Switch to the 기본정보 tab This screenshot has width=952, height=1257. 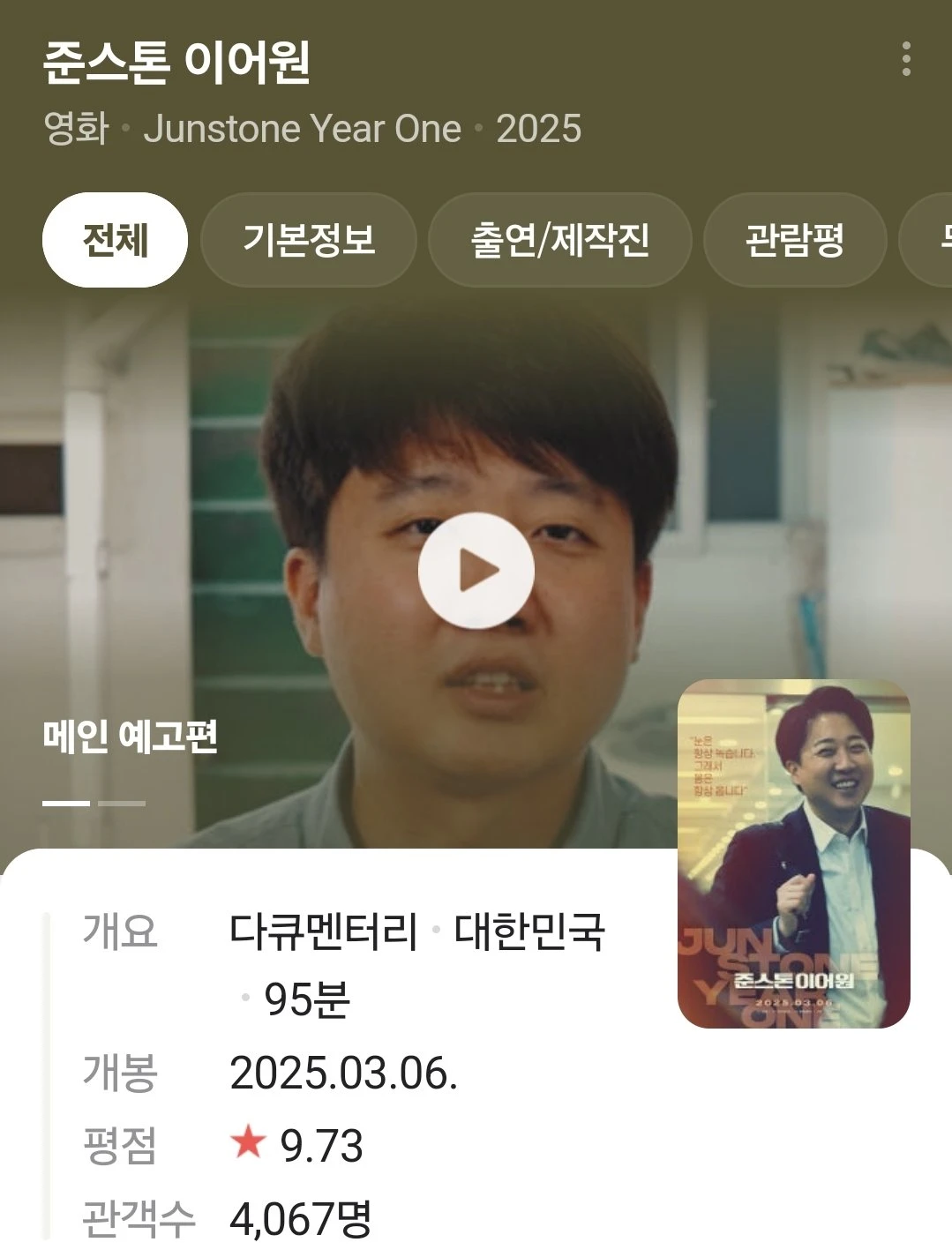tap(309, 240)
